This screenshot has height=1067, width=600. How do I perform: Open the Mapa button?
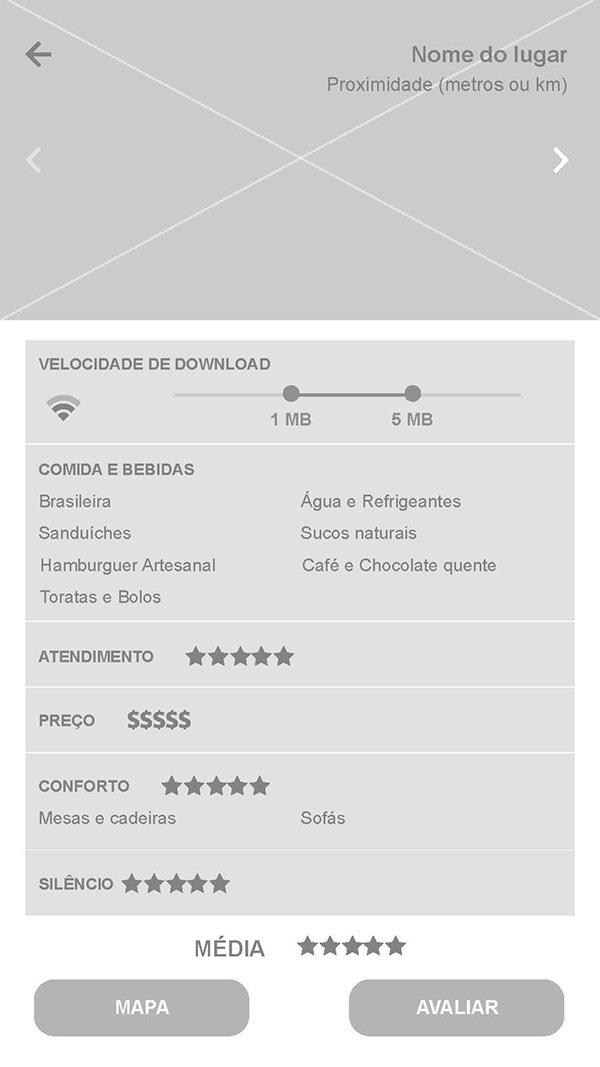[141, 1007]
